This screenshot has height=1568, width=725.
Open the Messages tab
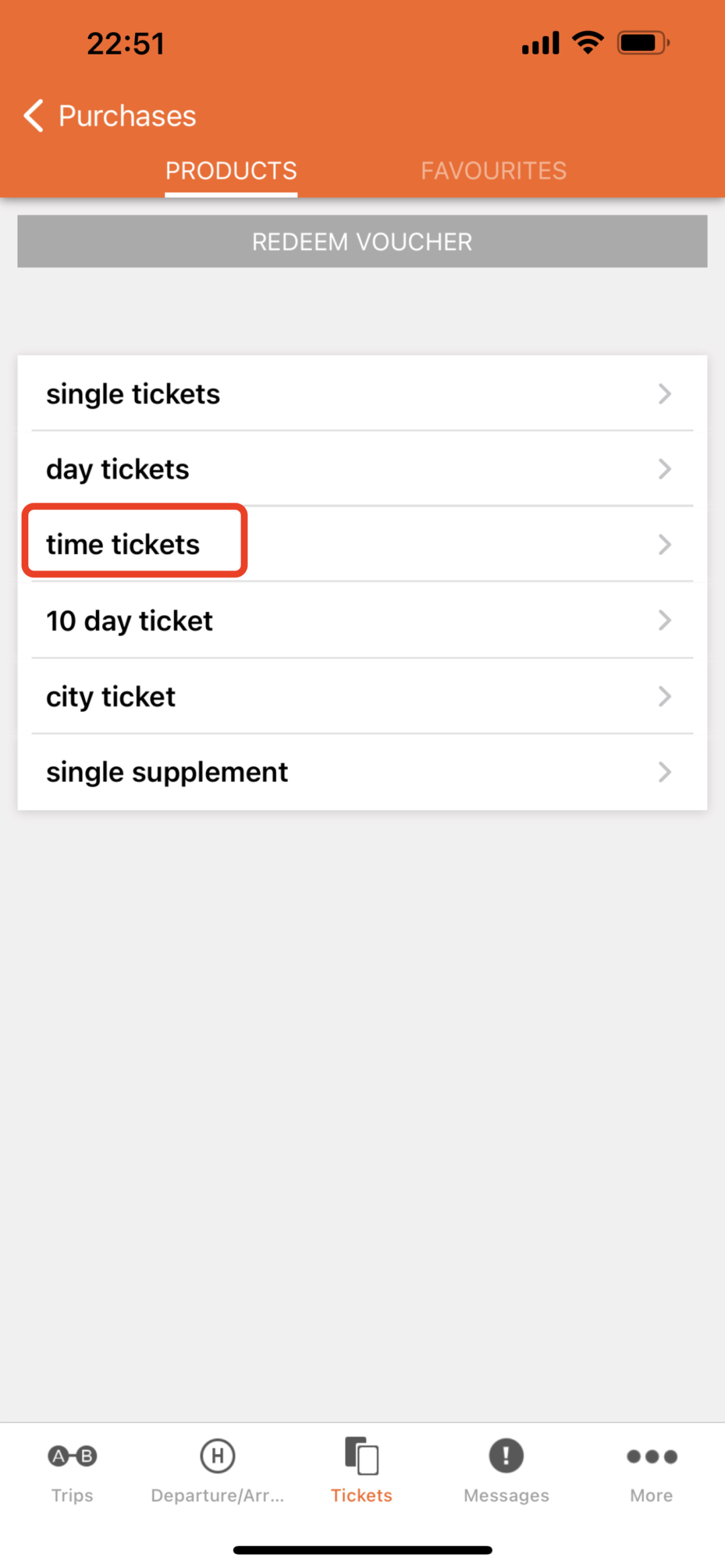(x=506, y=1470)
